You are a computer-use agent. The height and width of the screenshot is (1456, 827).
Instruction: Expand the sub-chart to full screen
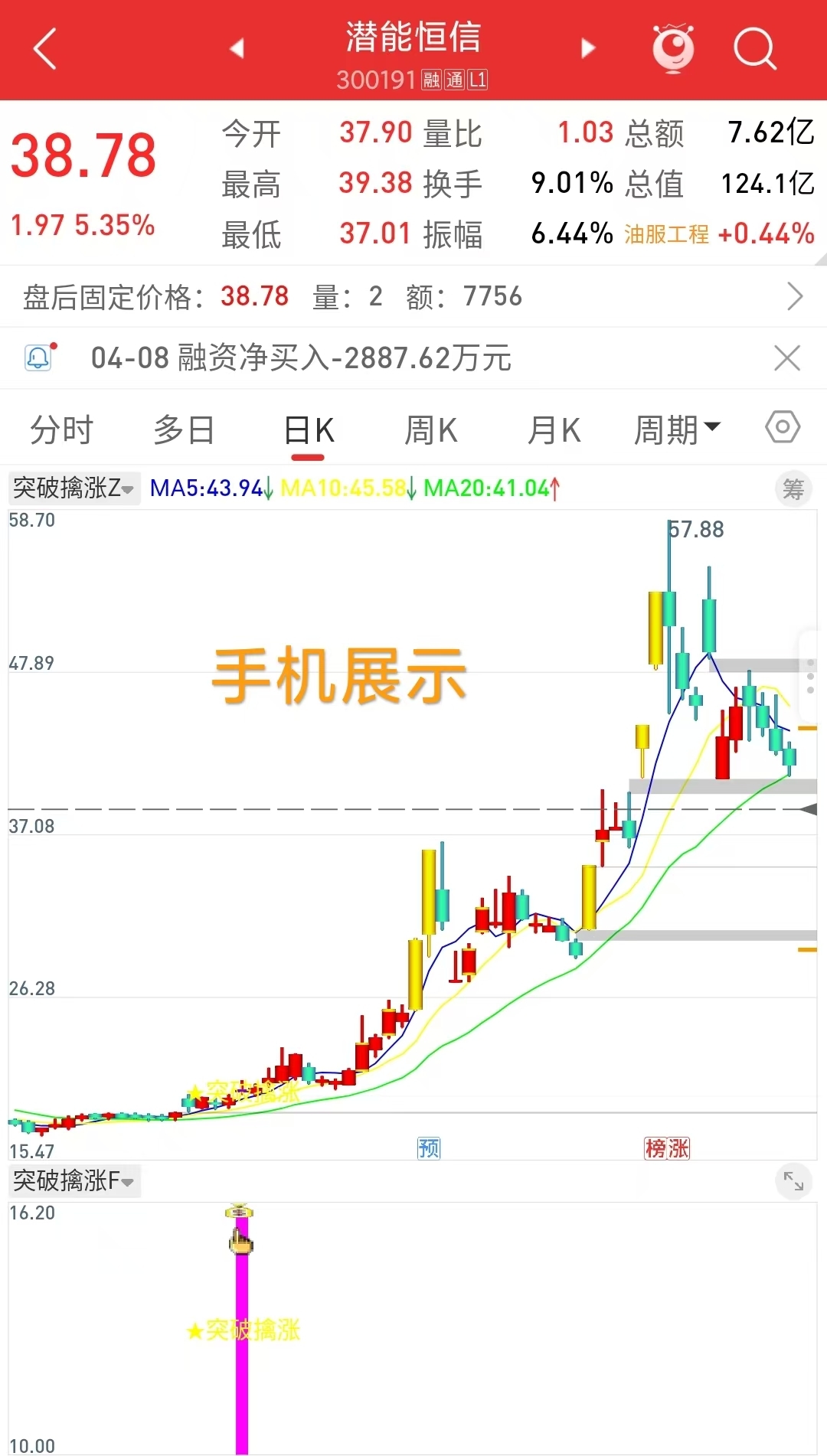click(793, 1183)
